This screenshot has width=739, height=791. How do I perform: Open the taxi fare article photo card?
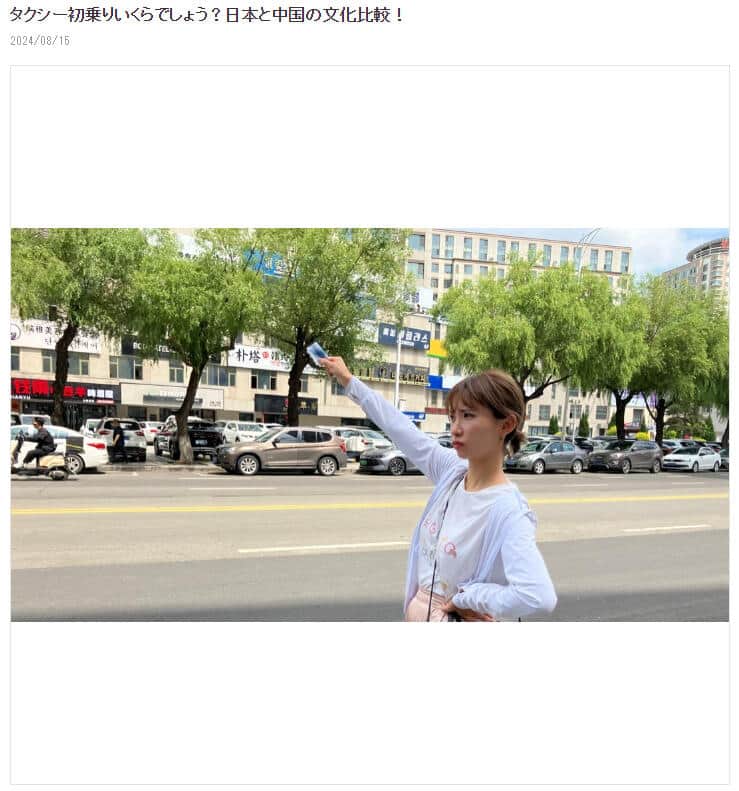coord(369,425)
